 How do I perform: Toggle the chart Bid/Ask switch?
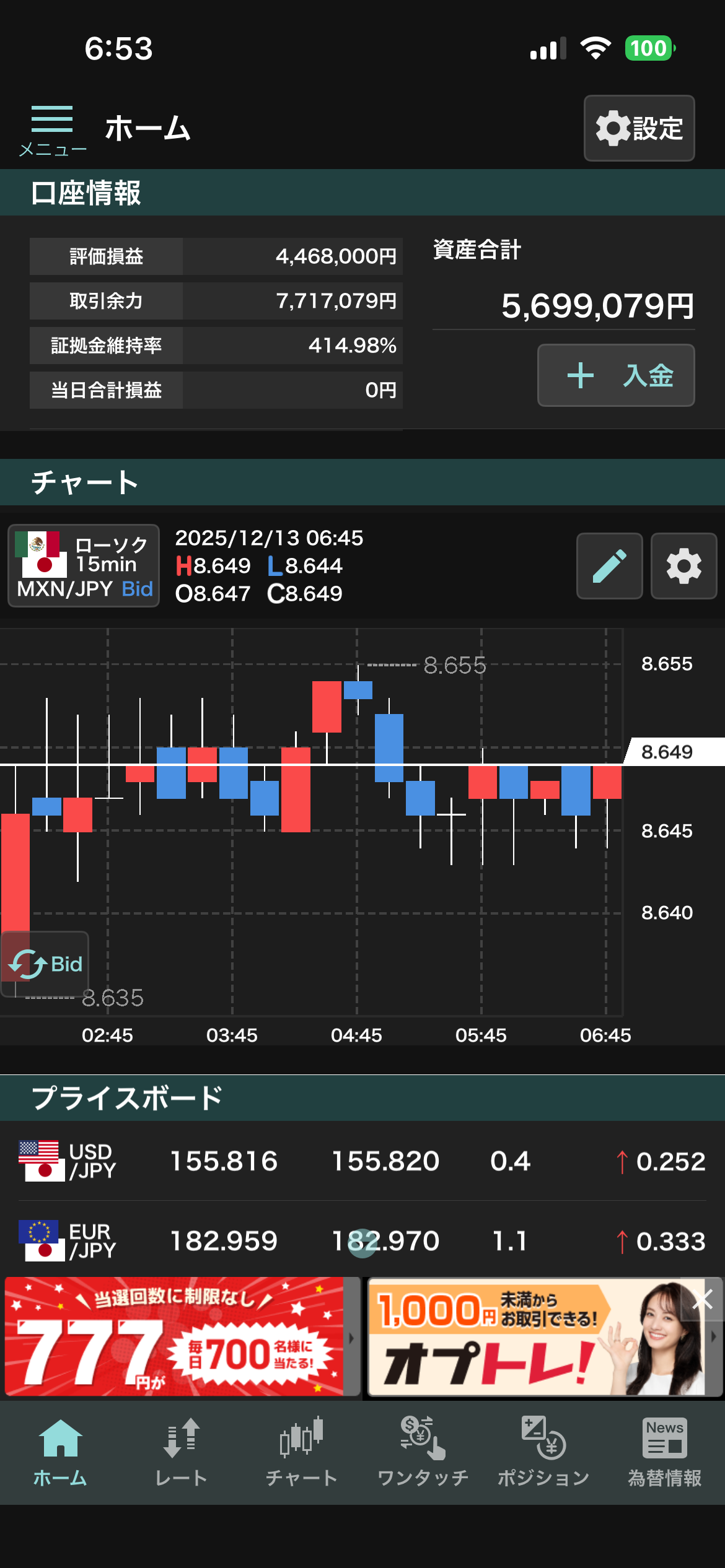click(x=45, y=964)
